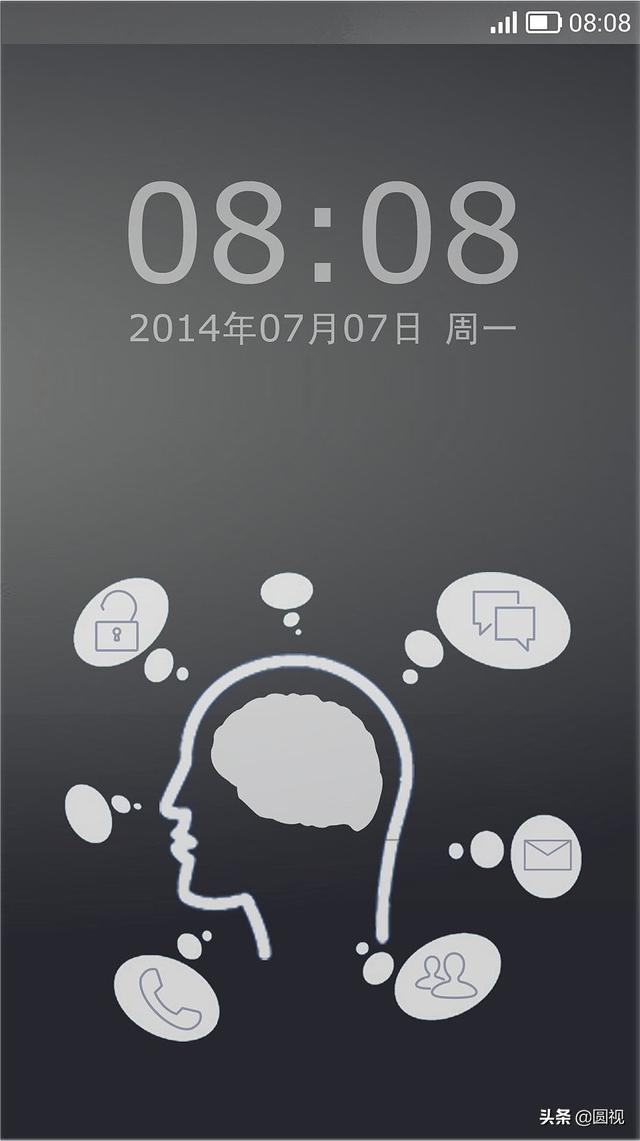
Task: Open the mail envelope shortcut
Action: [x=546, y=856]
